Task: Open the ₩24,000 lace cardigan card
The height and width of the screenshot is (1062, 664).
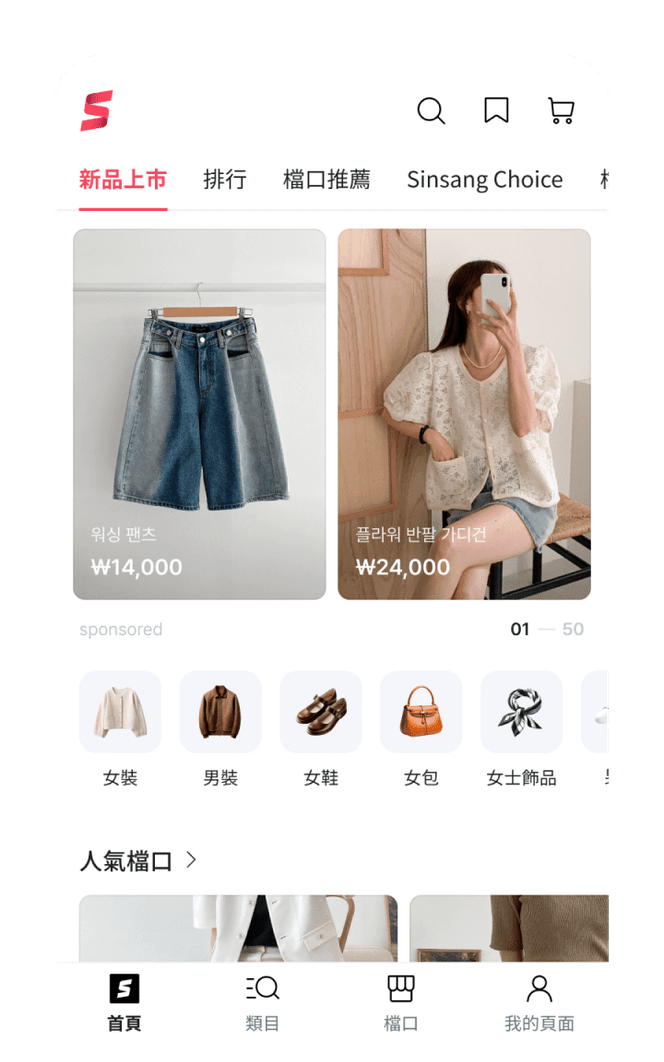Action: [464, 414]
